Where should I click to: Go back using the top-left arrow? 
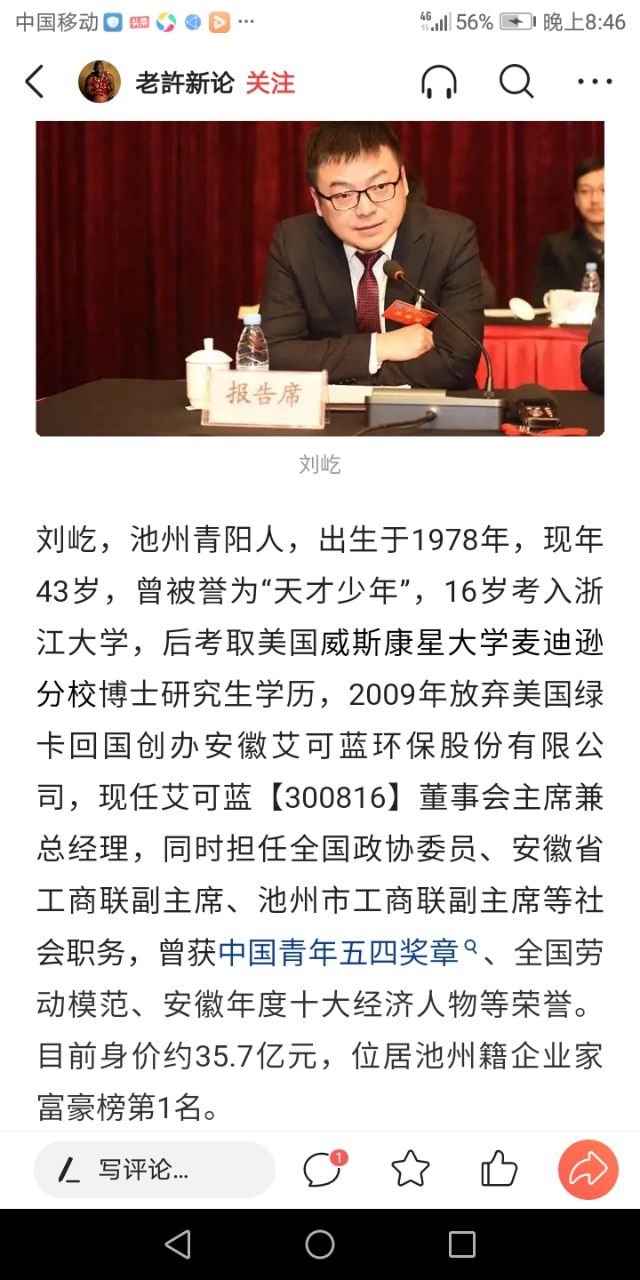pos(35,82)
